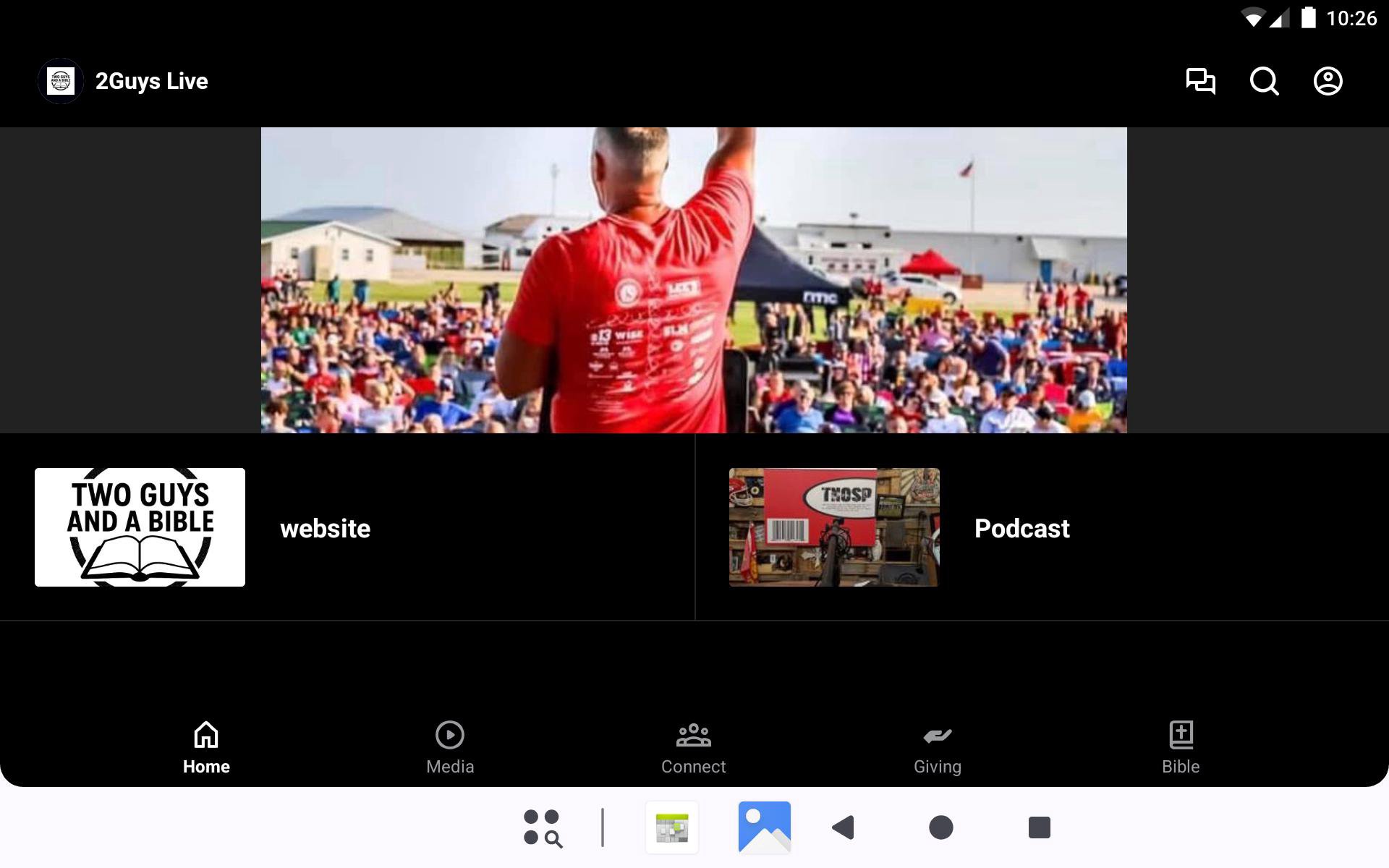Open the Podcast card
The image size is (1389, 868).
[1042, 527]
